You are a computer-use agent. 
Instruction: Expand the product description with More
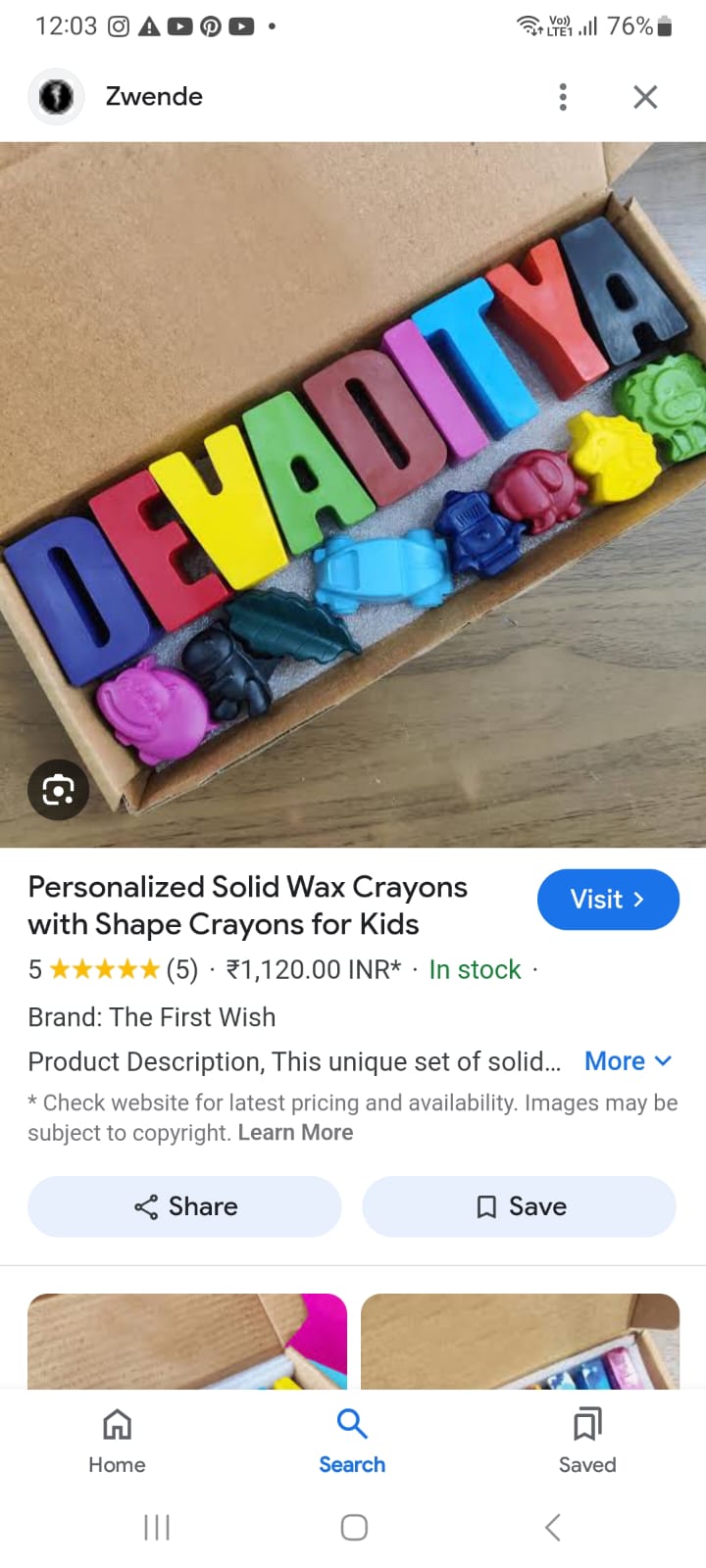pyautogui.click(x=628, y=1061)
